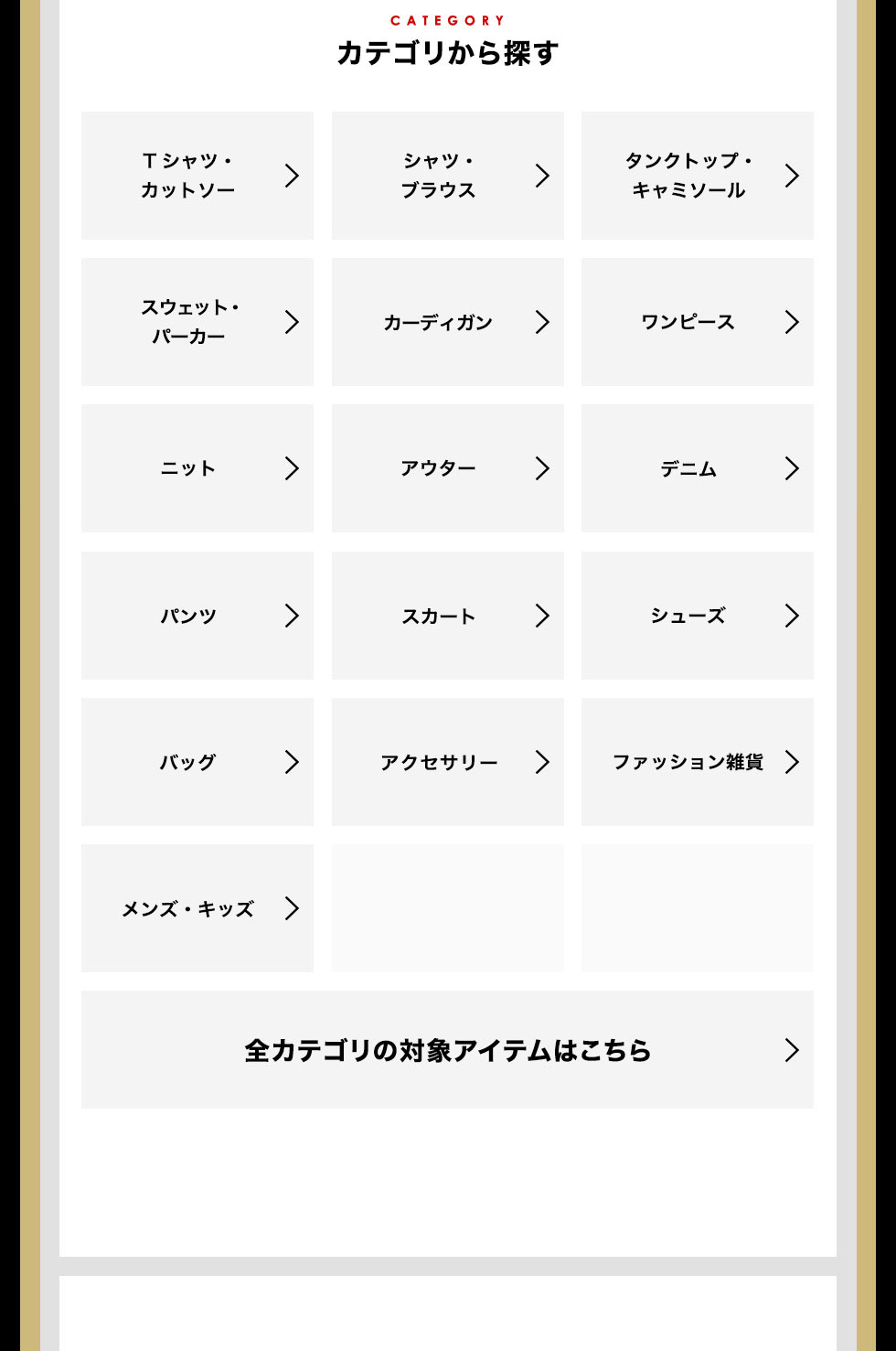Open the Tシャツ・カットソー category
This screenshot has height=1351, width=896.
(x=197, y=176)
